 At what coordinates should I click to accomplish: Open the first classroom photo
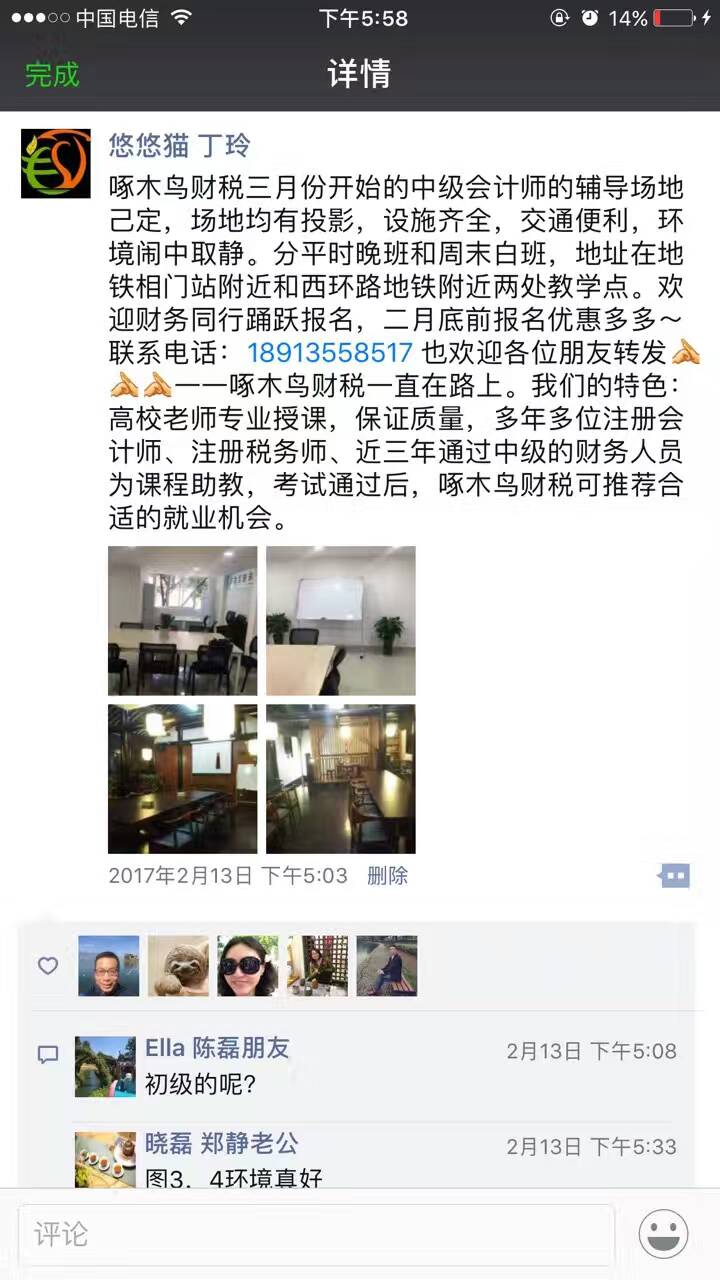pyautogui.click(x=182, y=620)
